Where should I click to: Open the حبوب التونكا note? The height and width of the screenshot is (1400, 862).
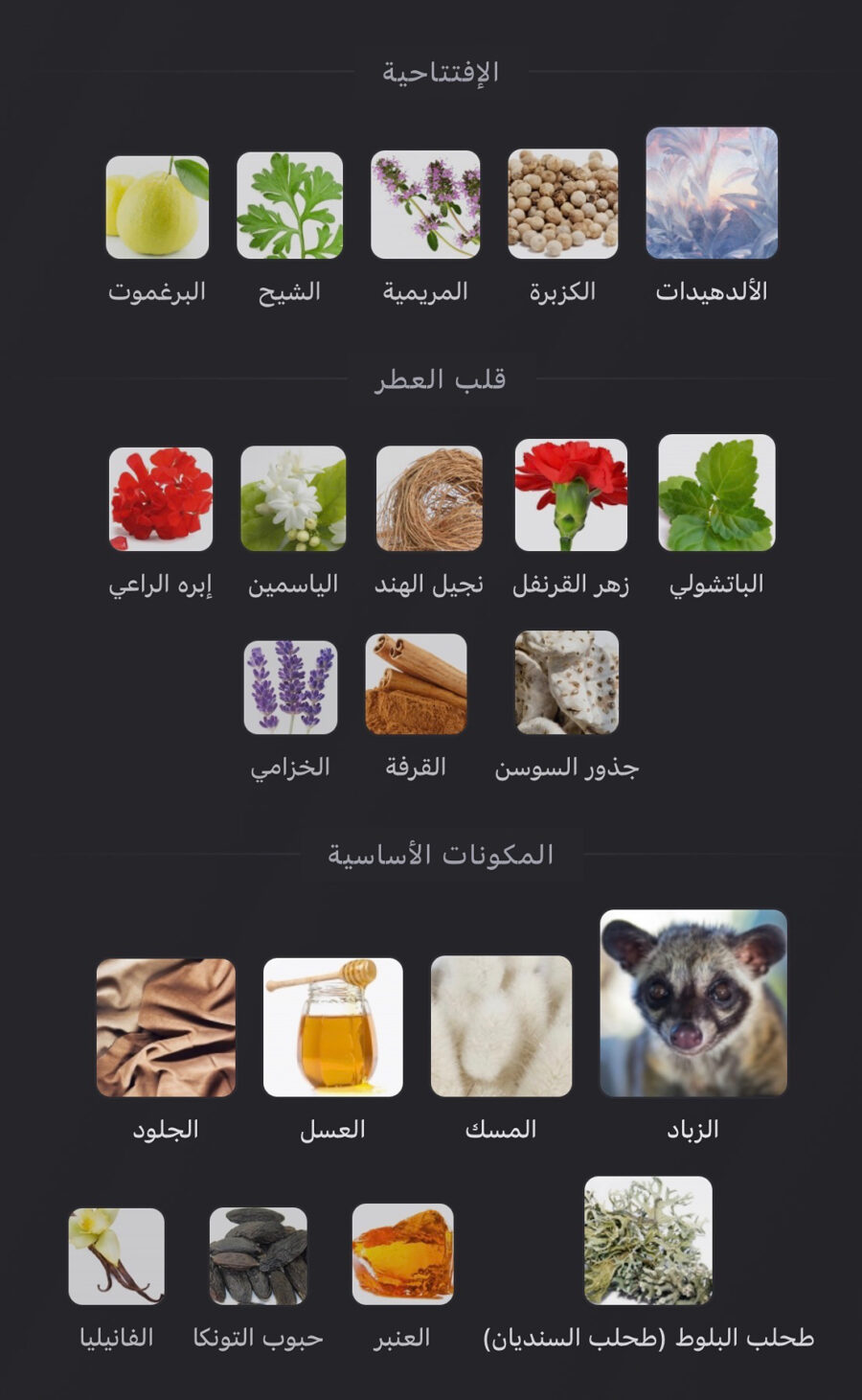point(258,1256)
